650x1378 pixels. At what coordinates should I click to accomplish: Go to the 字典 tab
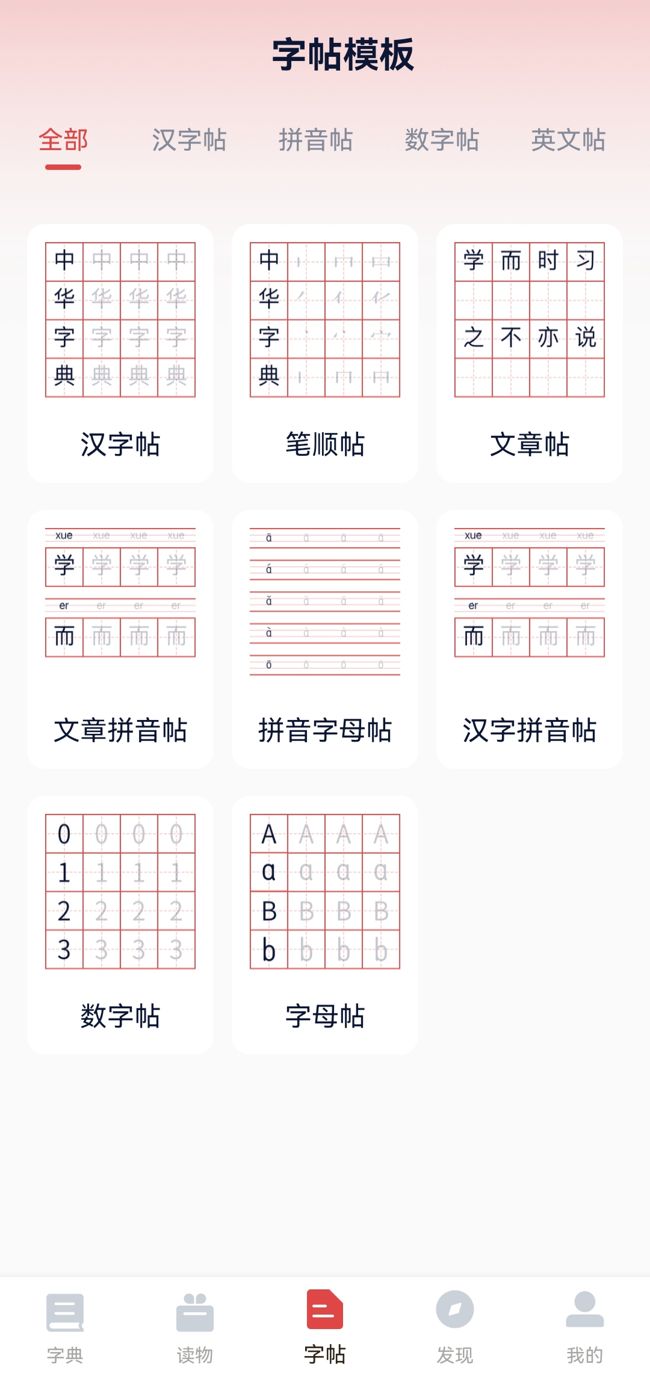65,1326
